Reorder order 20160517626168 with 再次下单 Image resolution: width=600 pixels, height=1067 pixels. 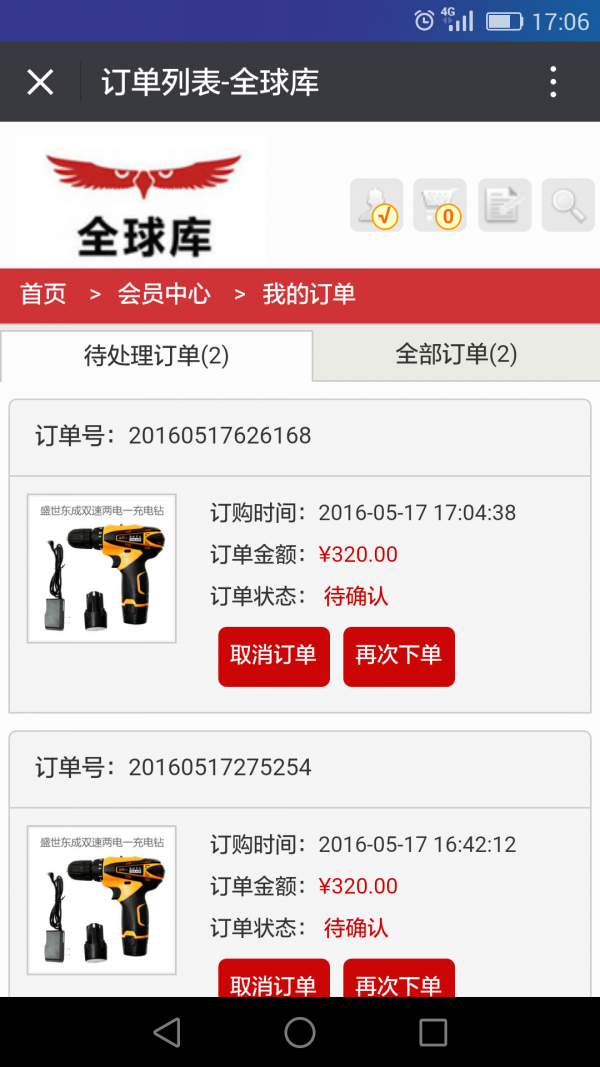tap(399, 656)
